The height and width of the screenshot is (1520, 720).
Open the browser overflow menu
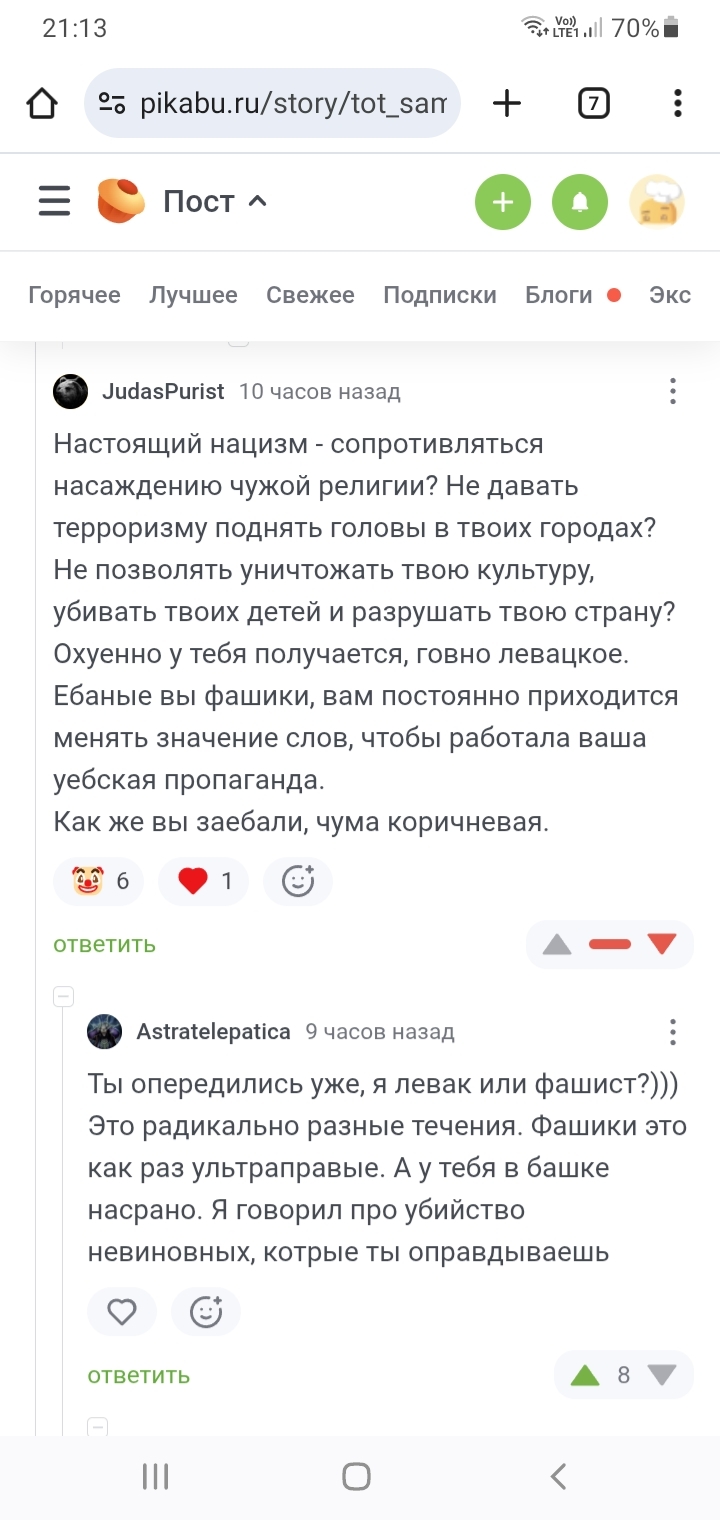(x=677, y=103)
